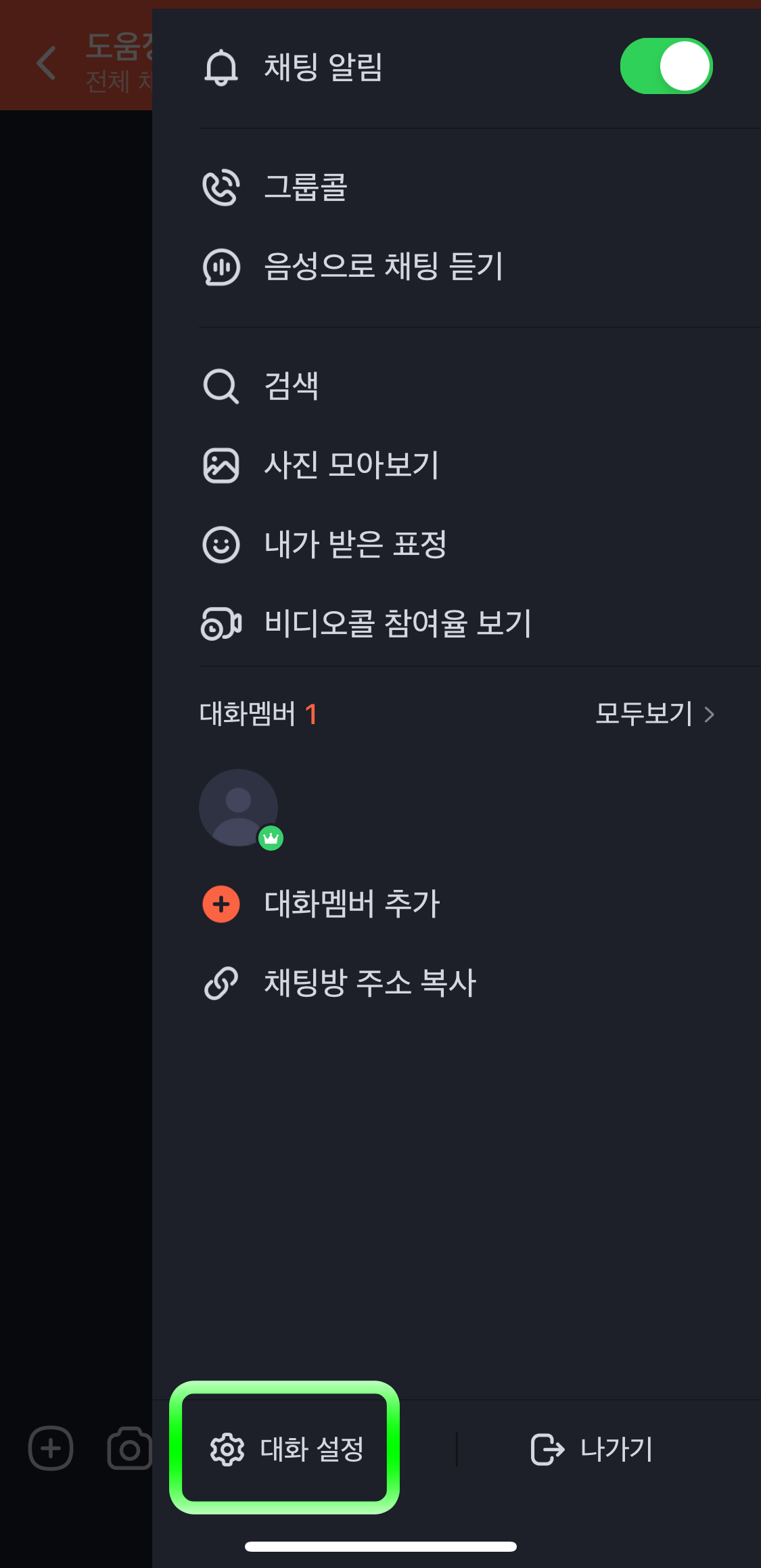Choose 대화멤버 추가 from the menu
The height and width of the screenshot is (1568, 761).
351,903
